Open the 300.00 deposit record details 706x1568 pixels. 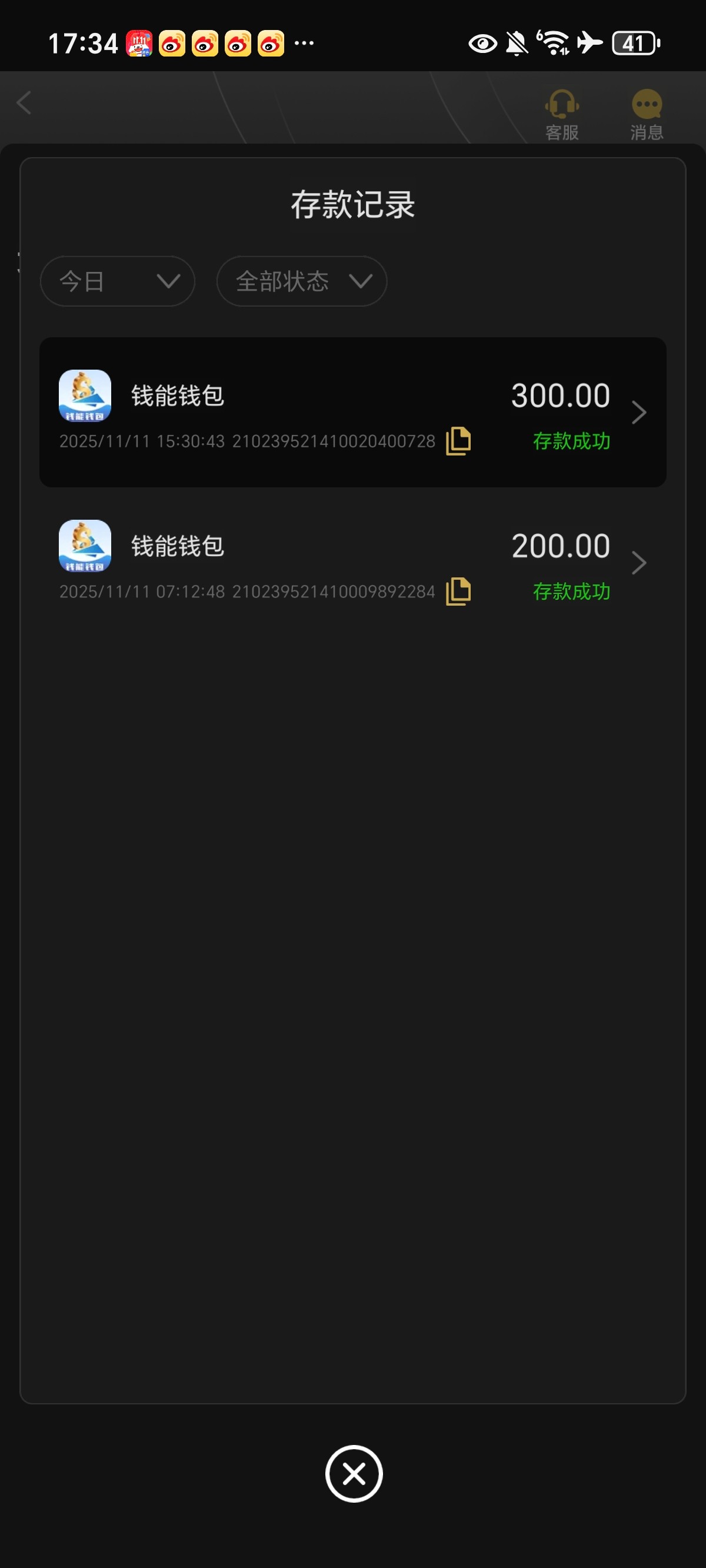pyautogui.click(x=638, y=413)
